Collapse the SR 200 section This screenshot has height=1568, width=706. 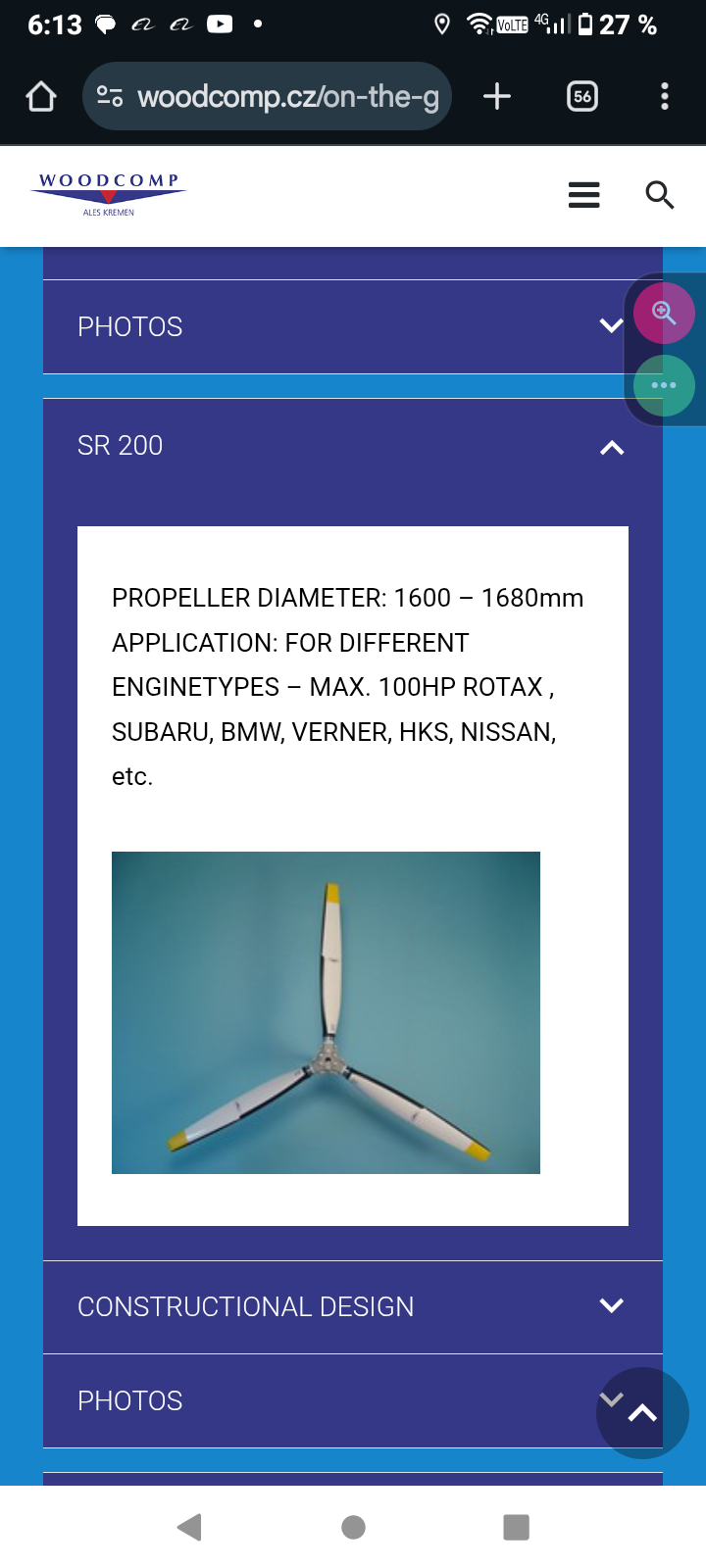tap(353, 446)
